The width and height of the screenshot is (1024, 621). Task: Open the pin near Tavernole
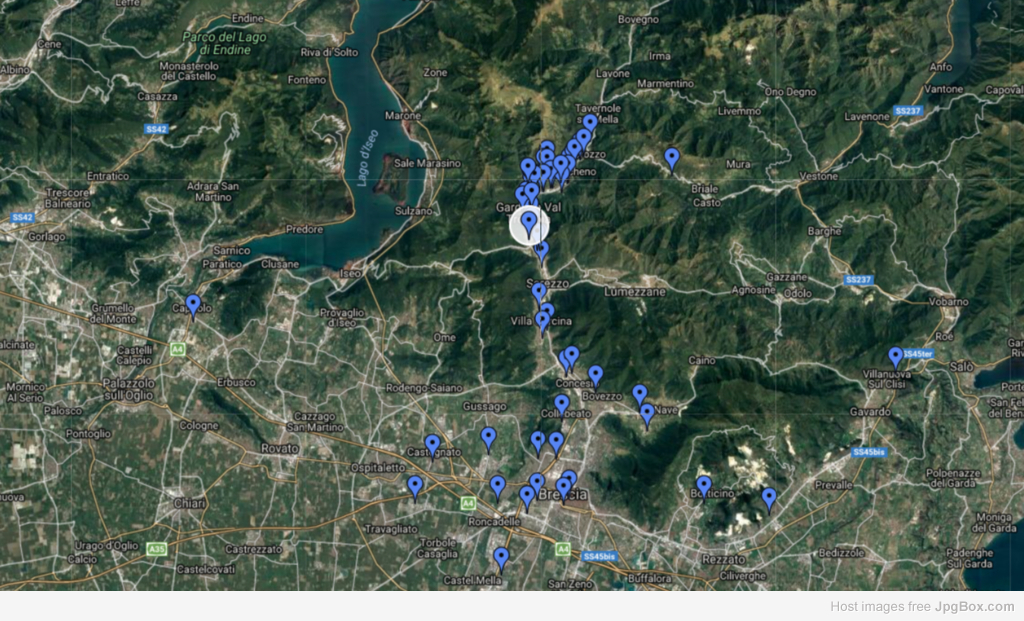(590, 123)
